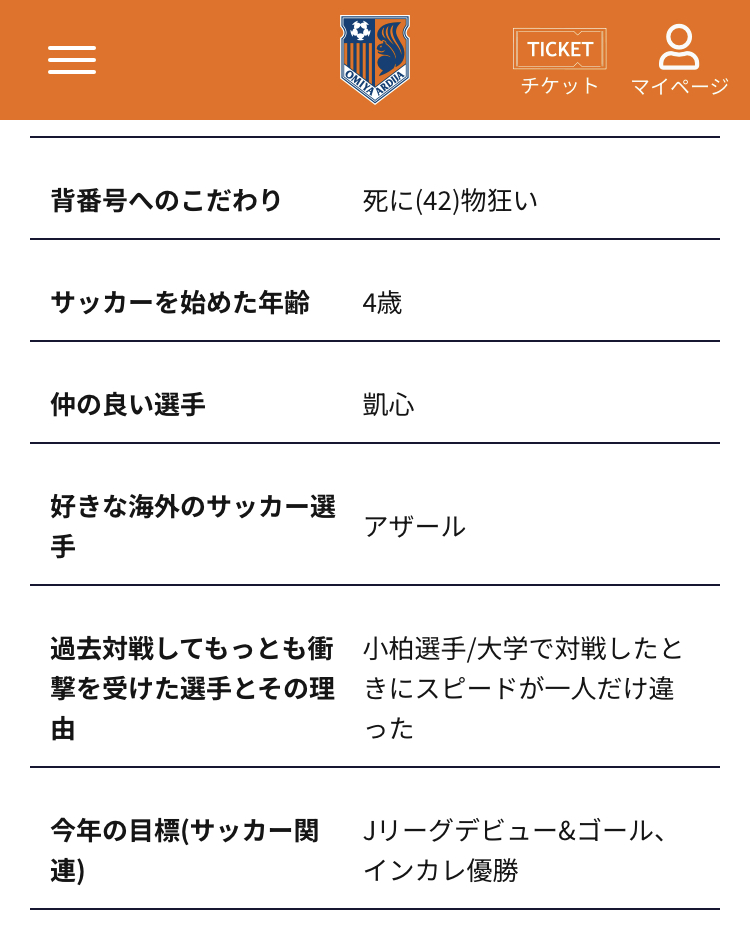The height and width of the screenshot is (931, 750).
Task: Open マイページ account page
Action: [x=679, y=61]
